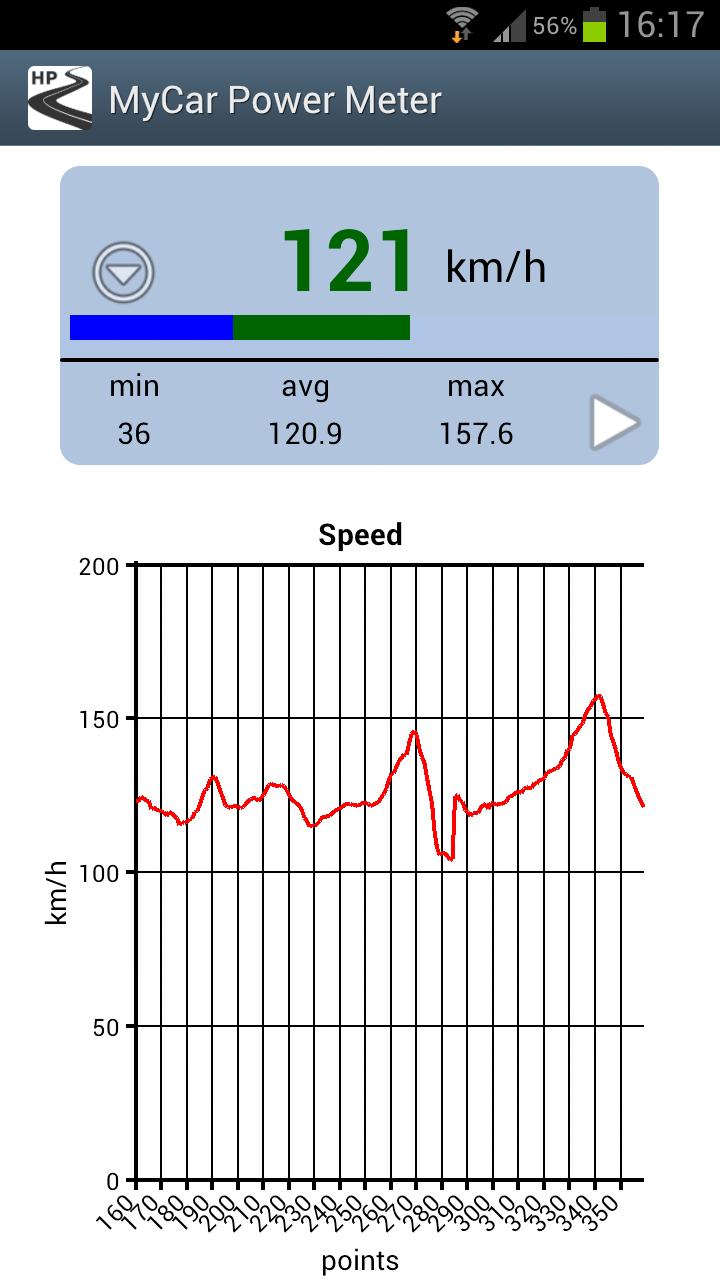Tap the Wi-Fi status icon with data arrows
This screenshot has width=720, height=1280.
tap(459, 23)
